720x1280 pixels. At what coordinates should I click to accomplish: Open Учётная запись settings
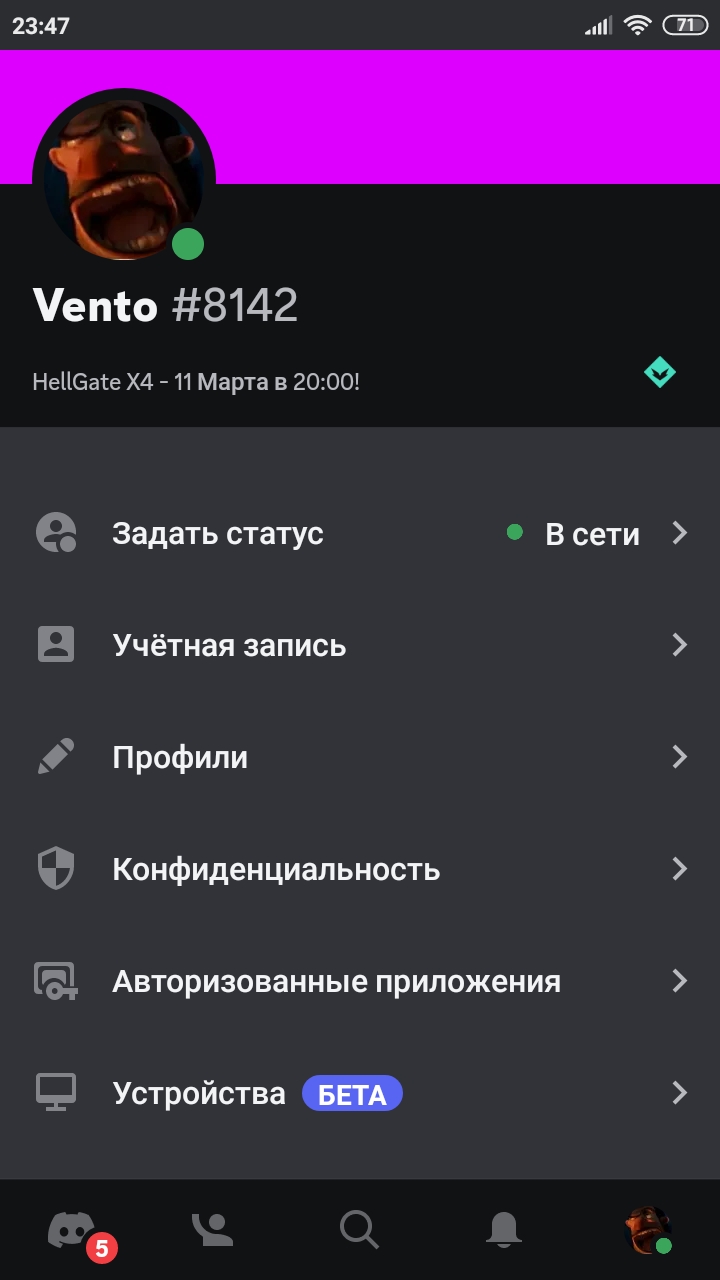tap(360, 645)
